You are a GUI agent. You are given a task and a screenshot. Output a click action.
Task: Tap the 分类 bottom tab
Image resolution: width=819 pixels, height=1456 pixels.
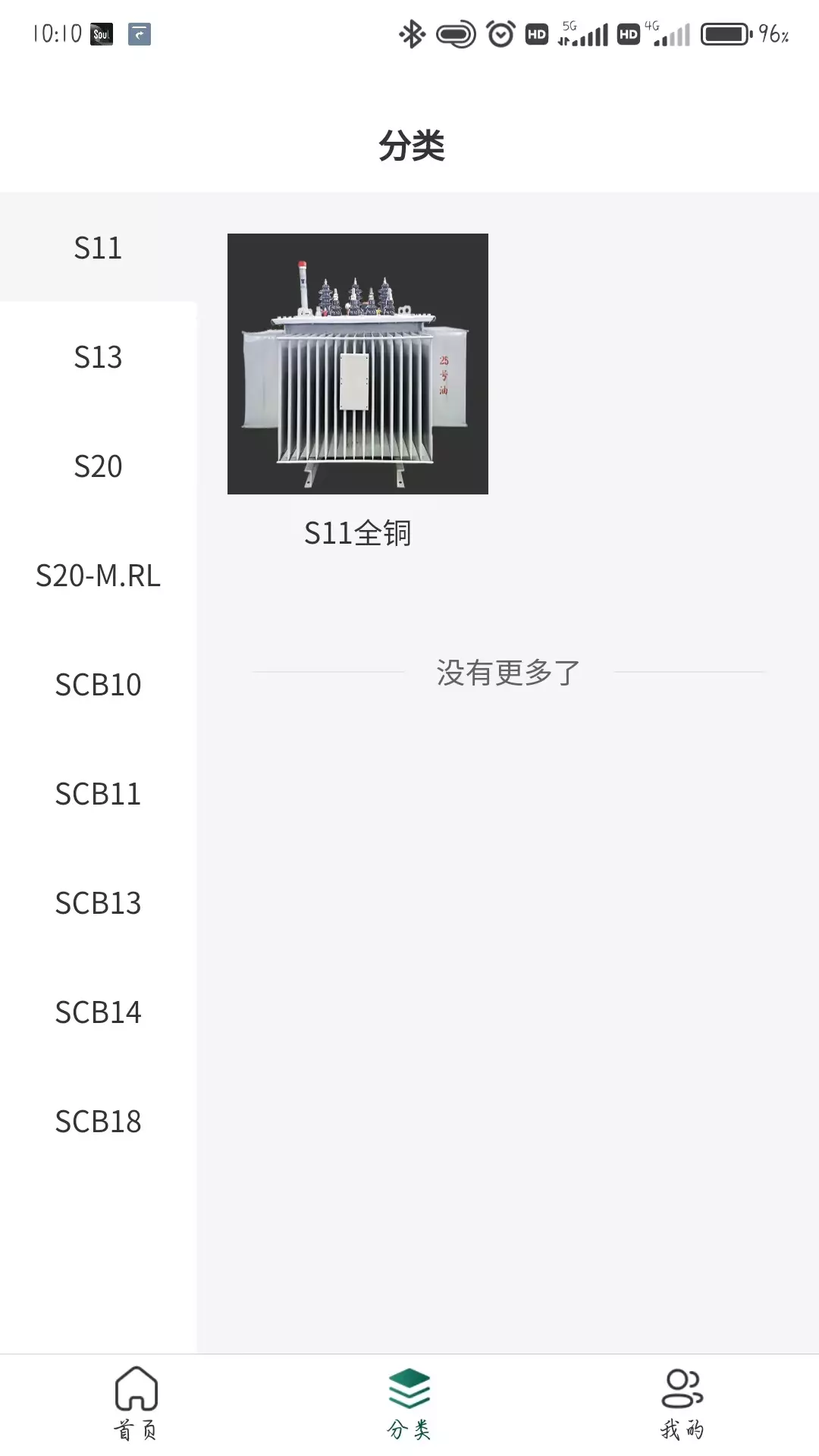pyautogui.click(x=409, y=1403)
